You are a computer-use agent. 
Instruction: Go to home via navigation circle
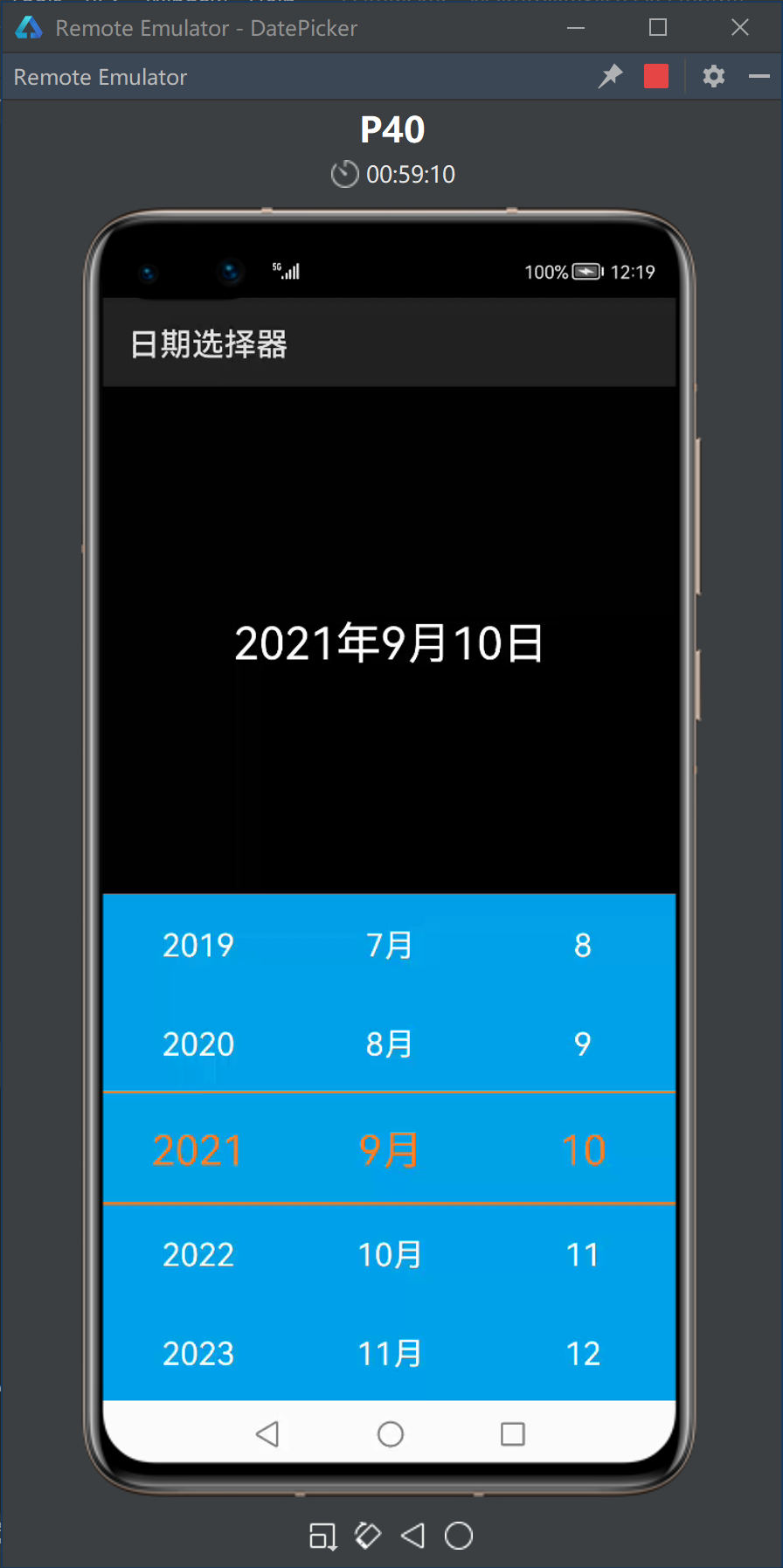pyautogui.click(x=391, y=1433)
